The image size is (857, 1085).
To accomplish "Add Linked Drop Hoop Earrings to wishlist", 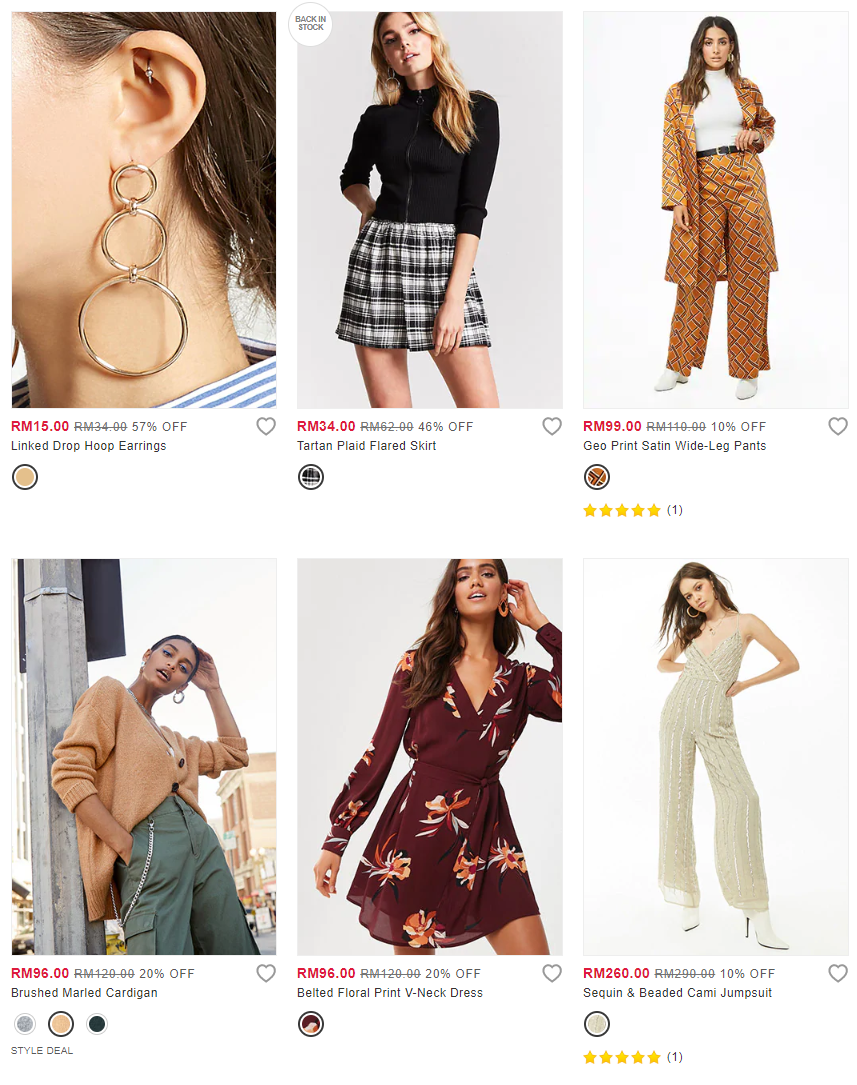I will 266,427.
